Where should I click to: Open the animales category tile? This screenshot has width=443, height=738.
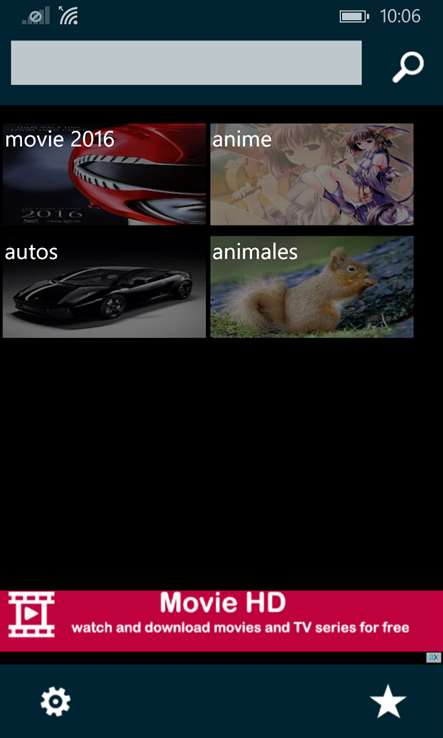pos(312,287)
